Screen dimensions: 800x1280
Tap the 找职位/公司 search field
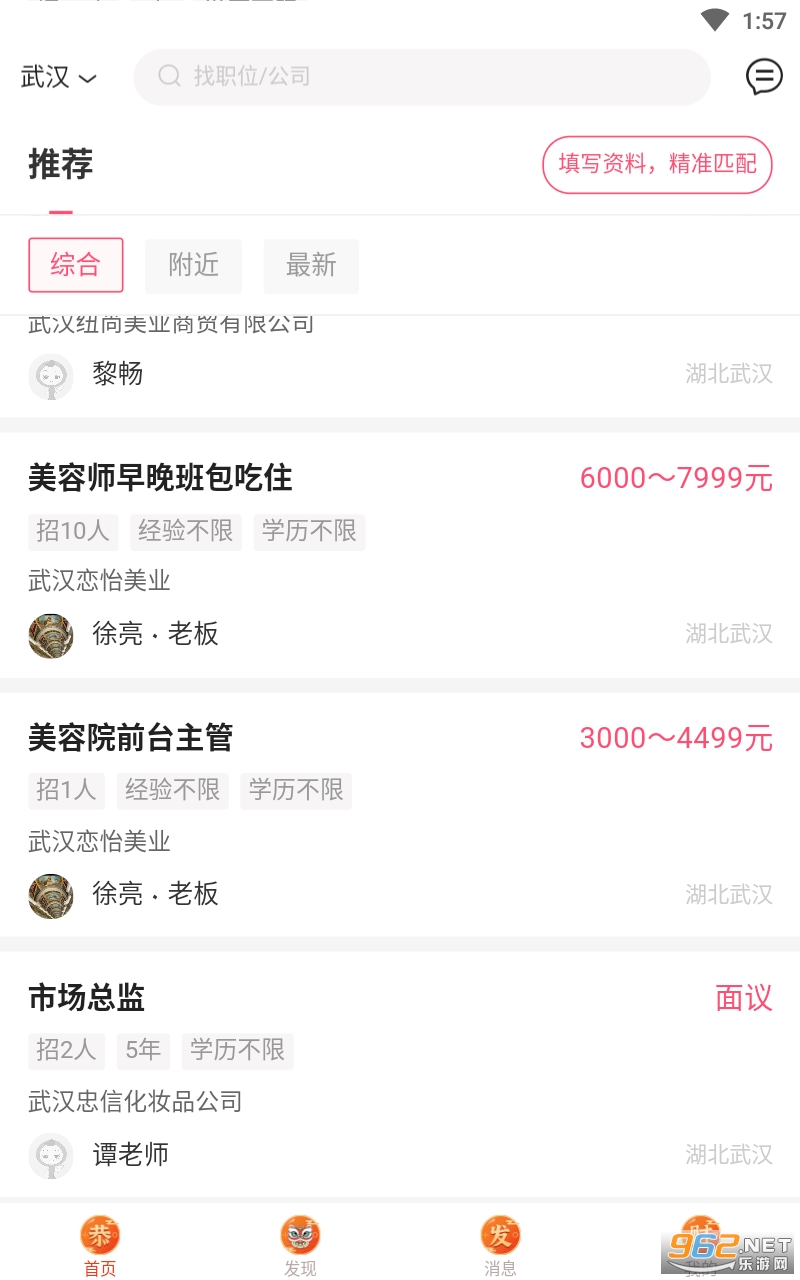click(420, 77)
